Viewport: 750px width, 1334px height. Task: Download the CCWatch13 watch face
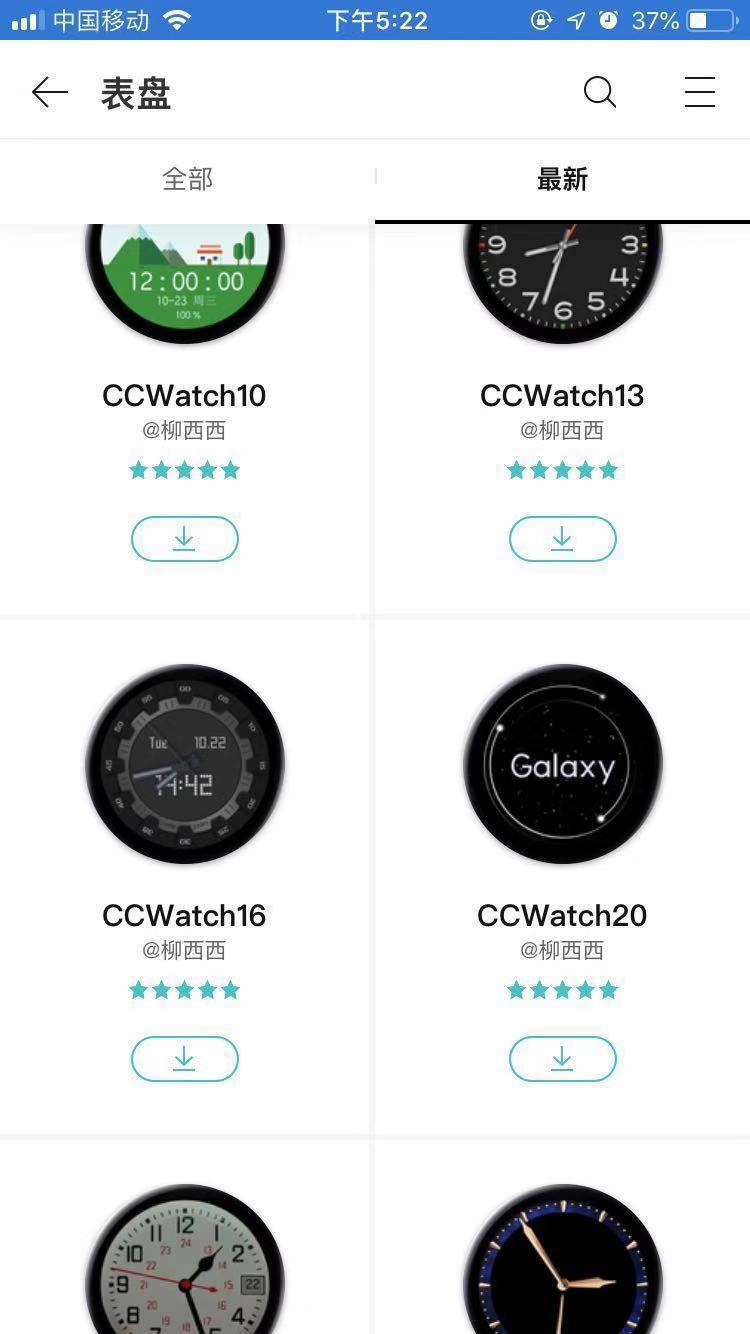click(562, 539)
